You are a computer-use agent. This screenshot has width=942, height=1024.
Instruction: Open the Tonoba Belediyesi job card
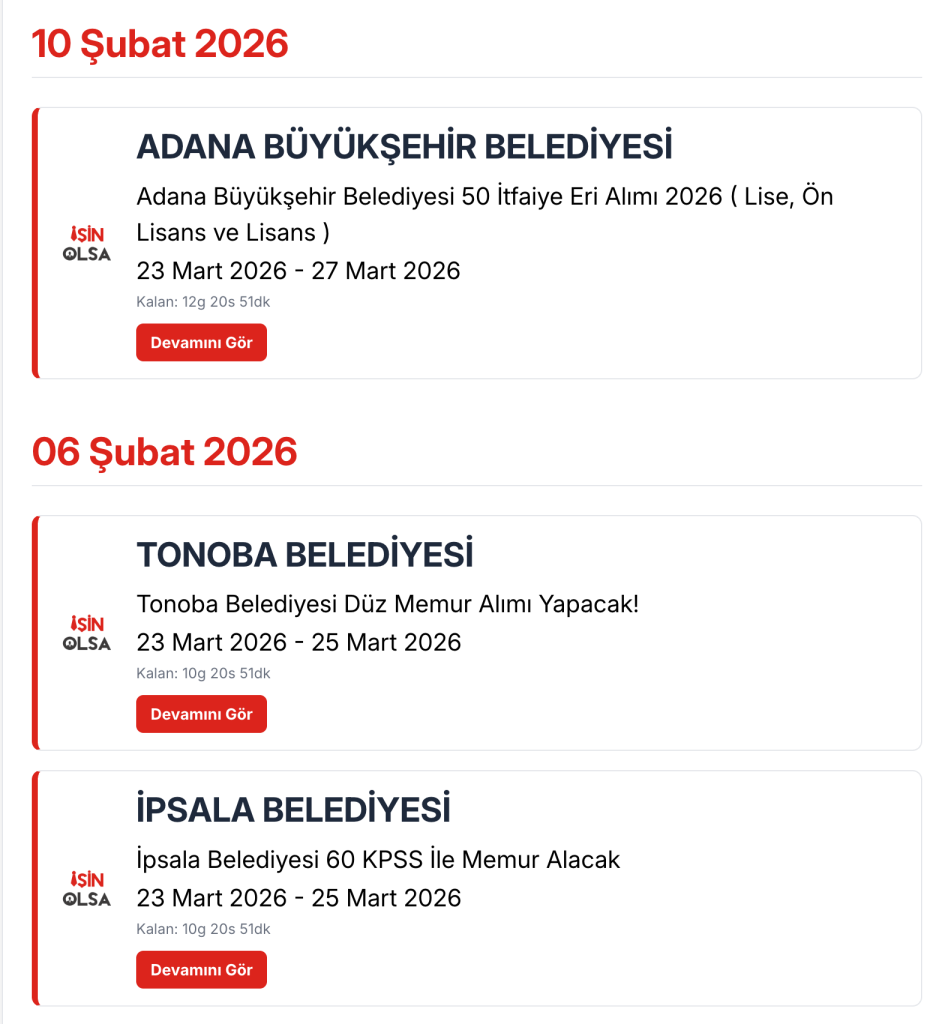304,555
